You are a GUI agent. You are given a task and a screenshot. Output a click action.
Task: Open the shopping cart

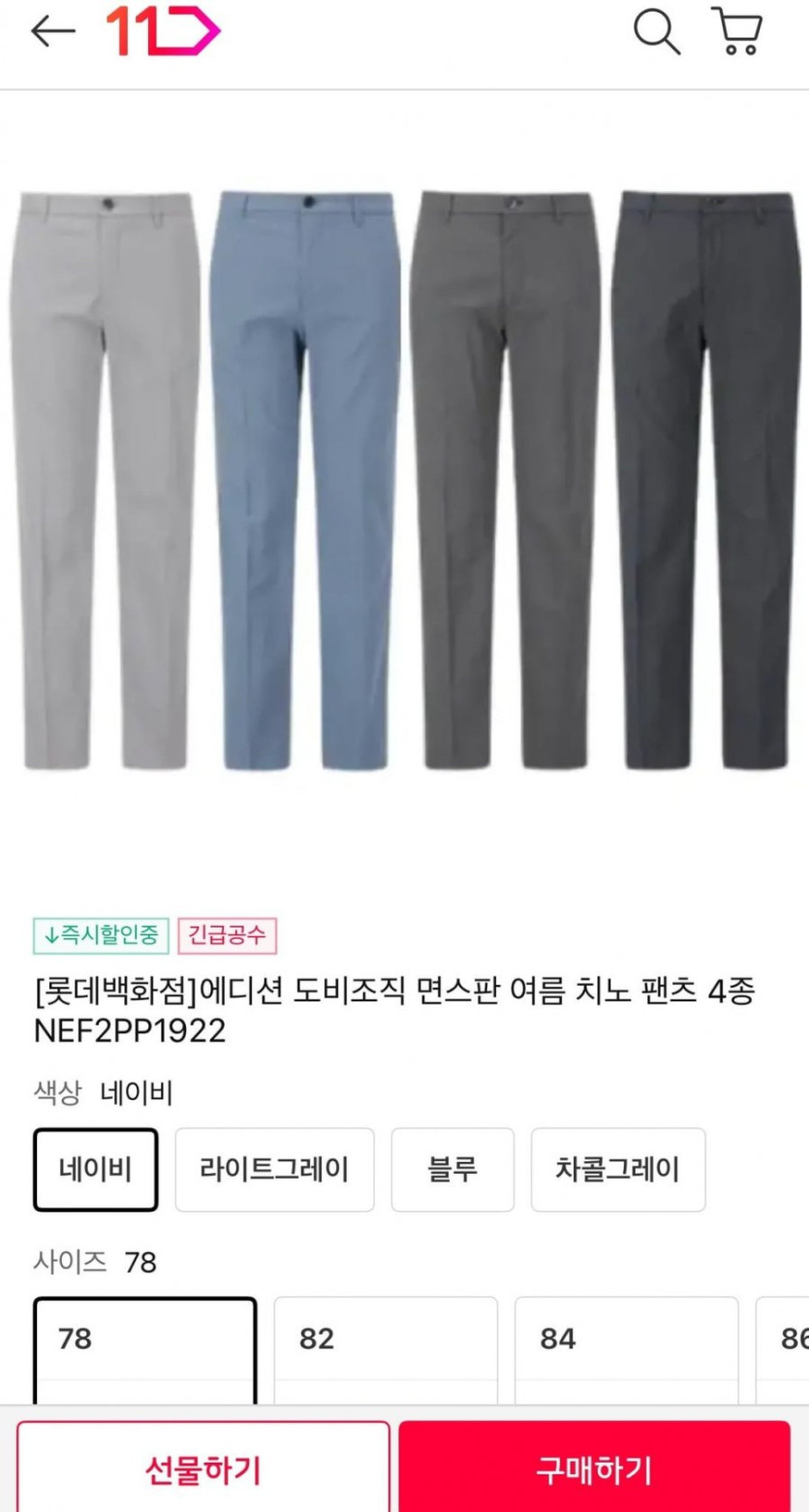pyautogui.click(x=736, y=32)
